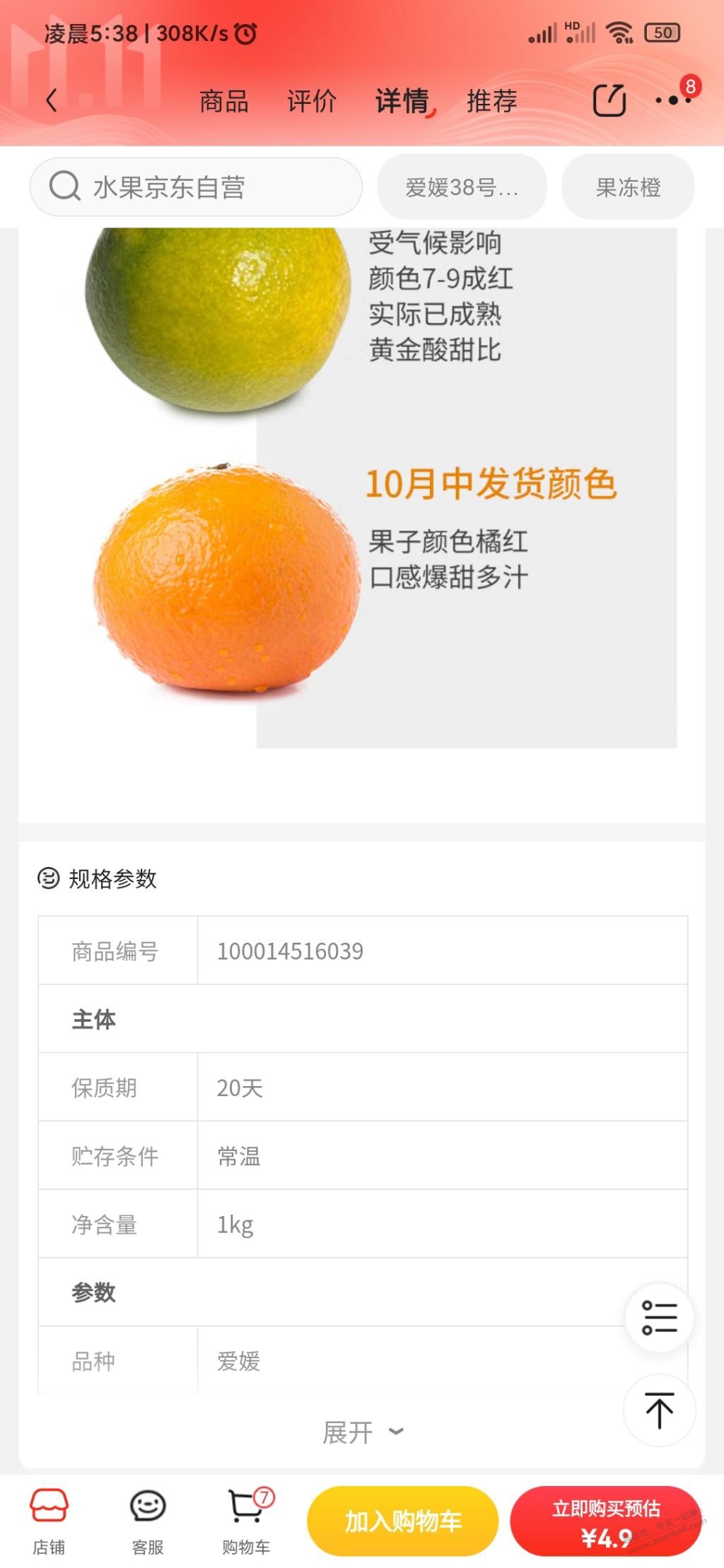This screenshot has width=724, height=1568.
Task: Open the floating page contents list button
Action: click(660, 1318)
